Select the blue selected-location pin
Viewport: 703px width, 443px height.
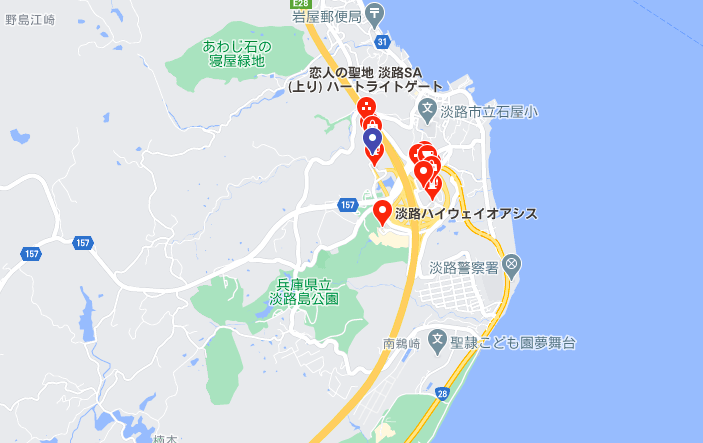pos(372,139)
